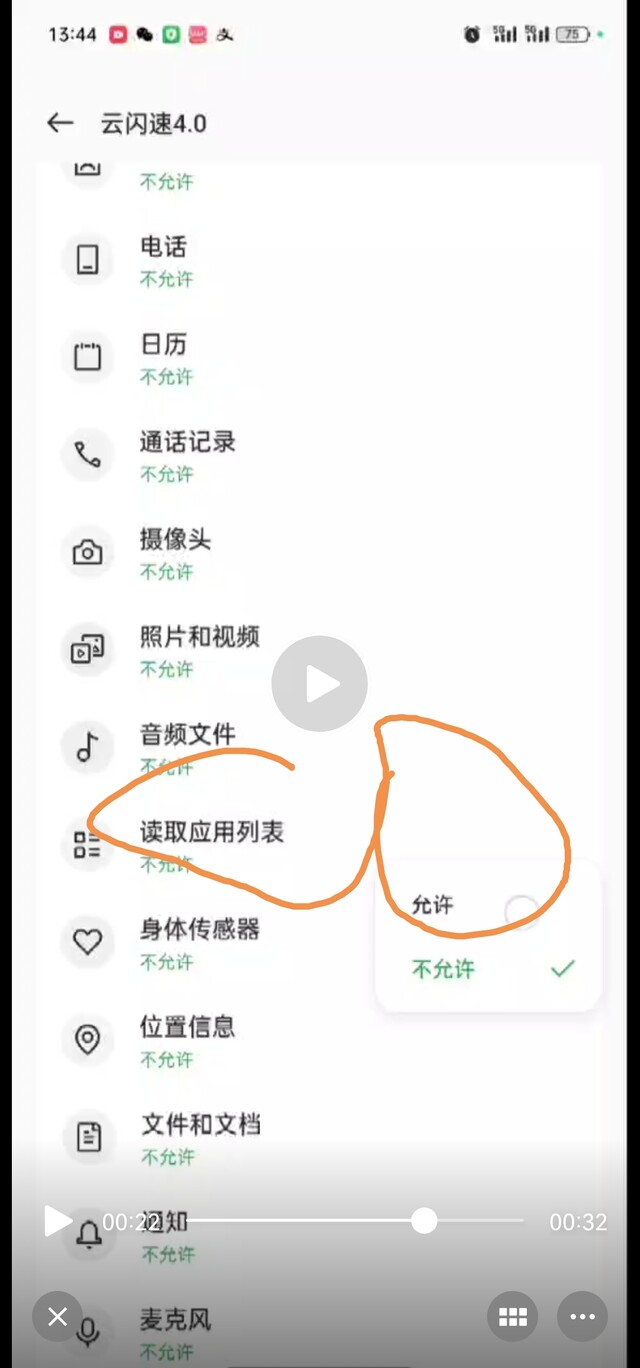
Task: Tap the large center play button
Action: point(320,684)
